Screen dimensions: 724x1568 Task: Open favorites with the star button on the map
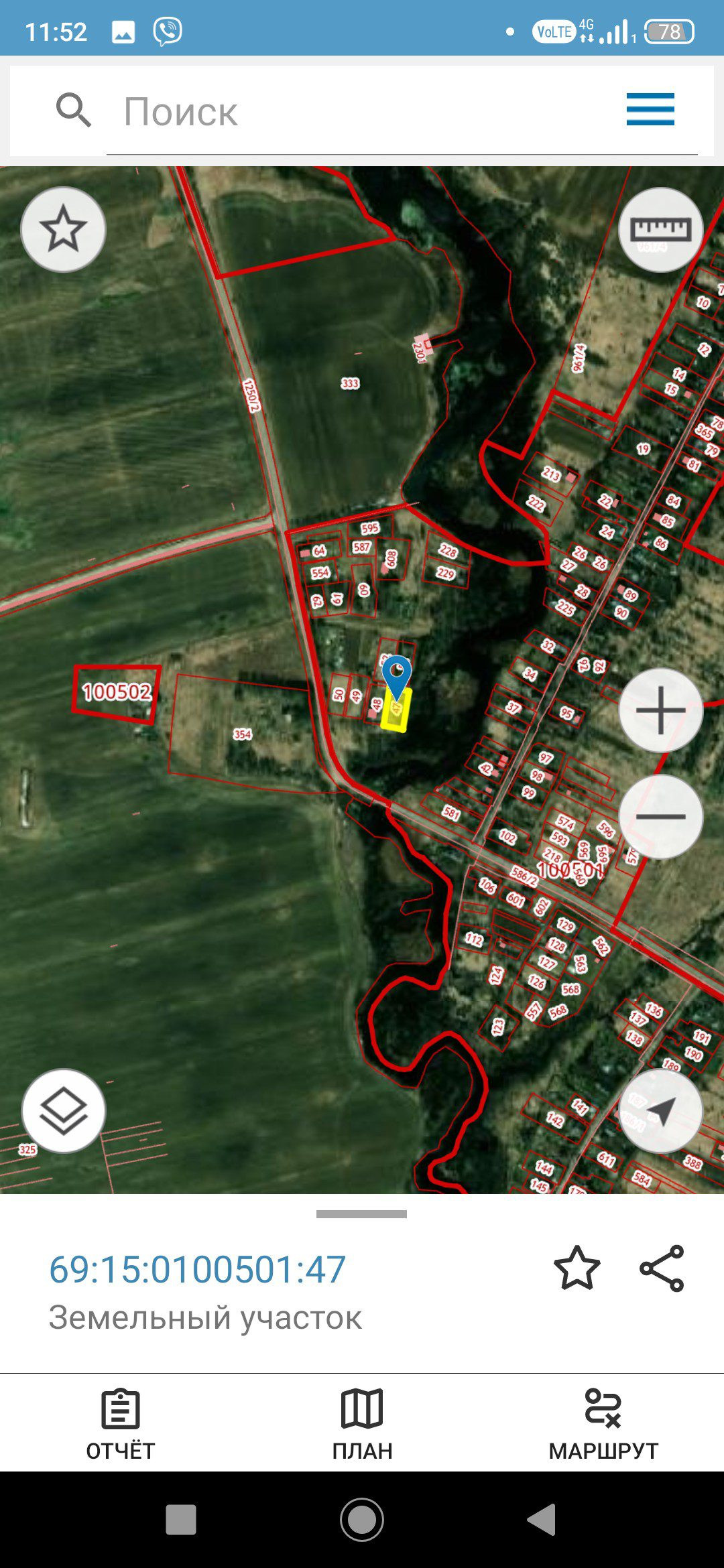[x=64, y=229]
